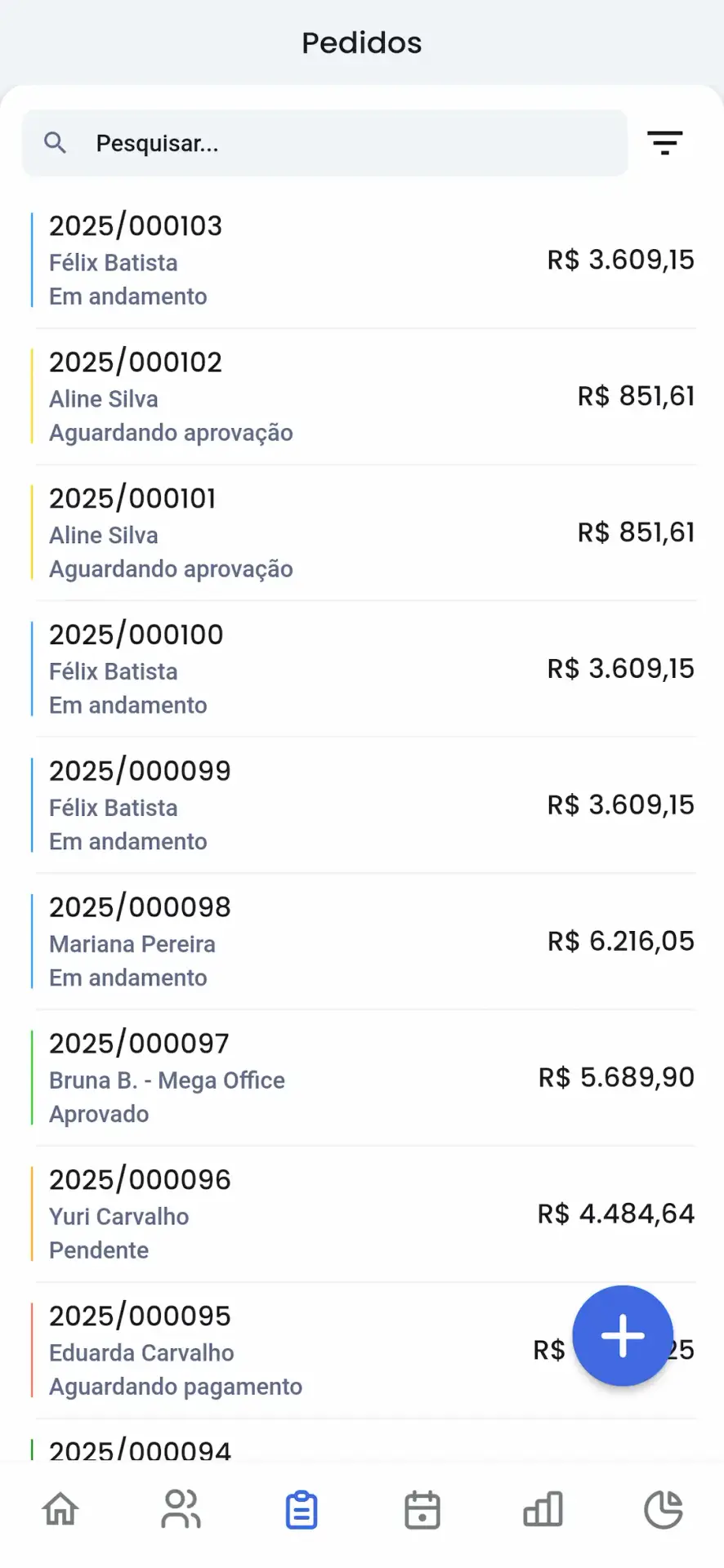The width and height of the screenshot is (724, 1568).
Task: Open the filter options icon
Action: pyautogui.click(x=665, y=143)
